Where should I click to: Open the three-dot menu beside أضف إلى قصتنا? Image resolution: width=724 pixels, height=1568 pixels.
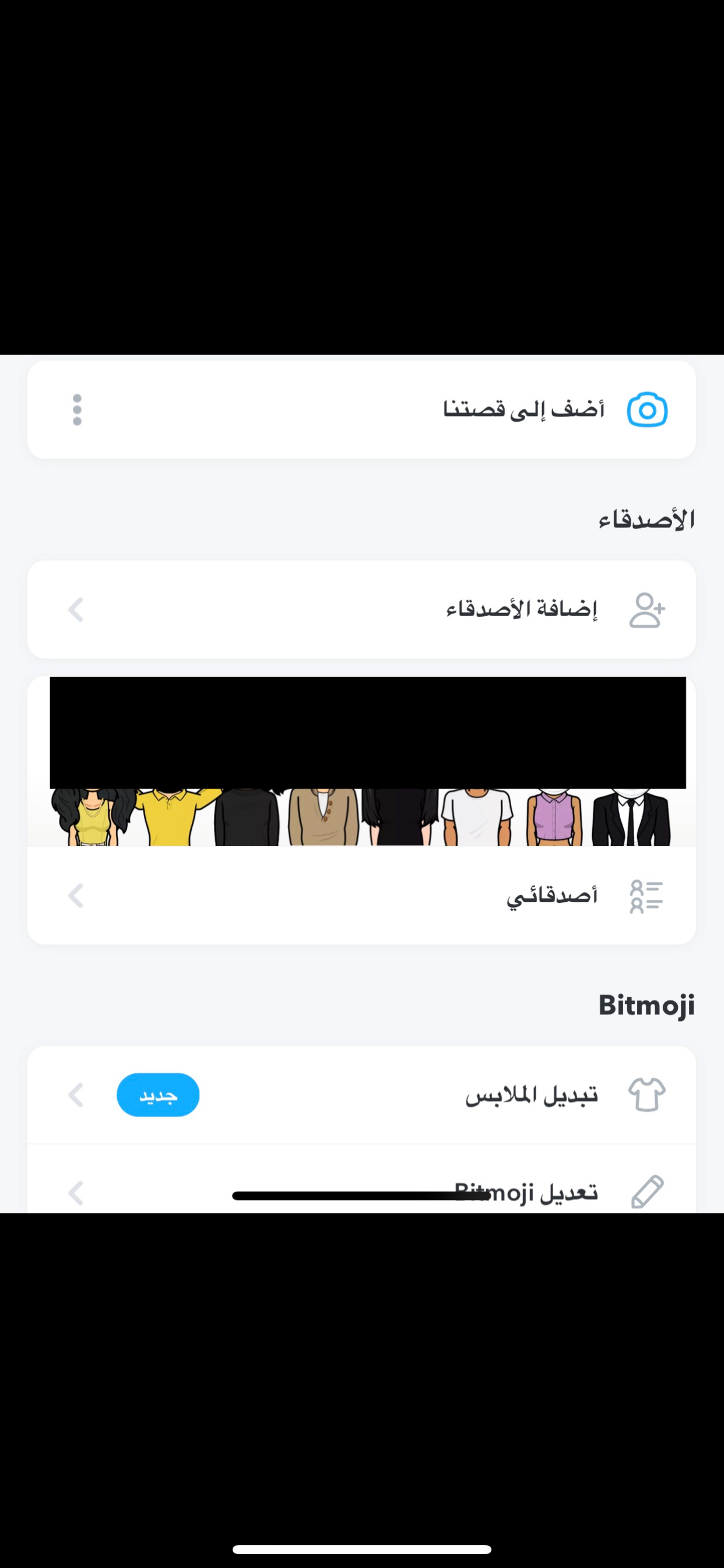(x=77, y=409)
